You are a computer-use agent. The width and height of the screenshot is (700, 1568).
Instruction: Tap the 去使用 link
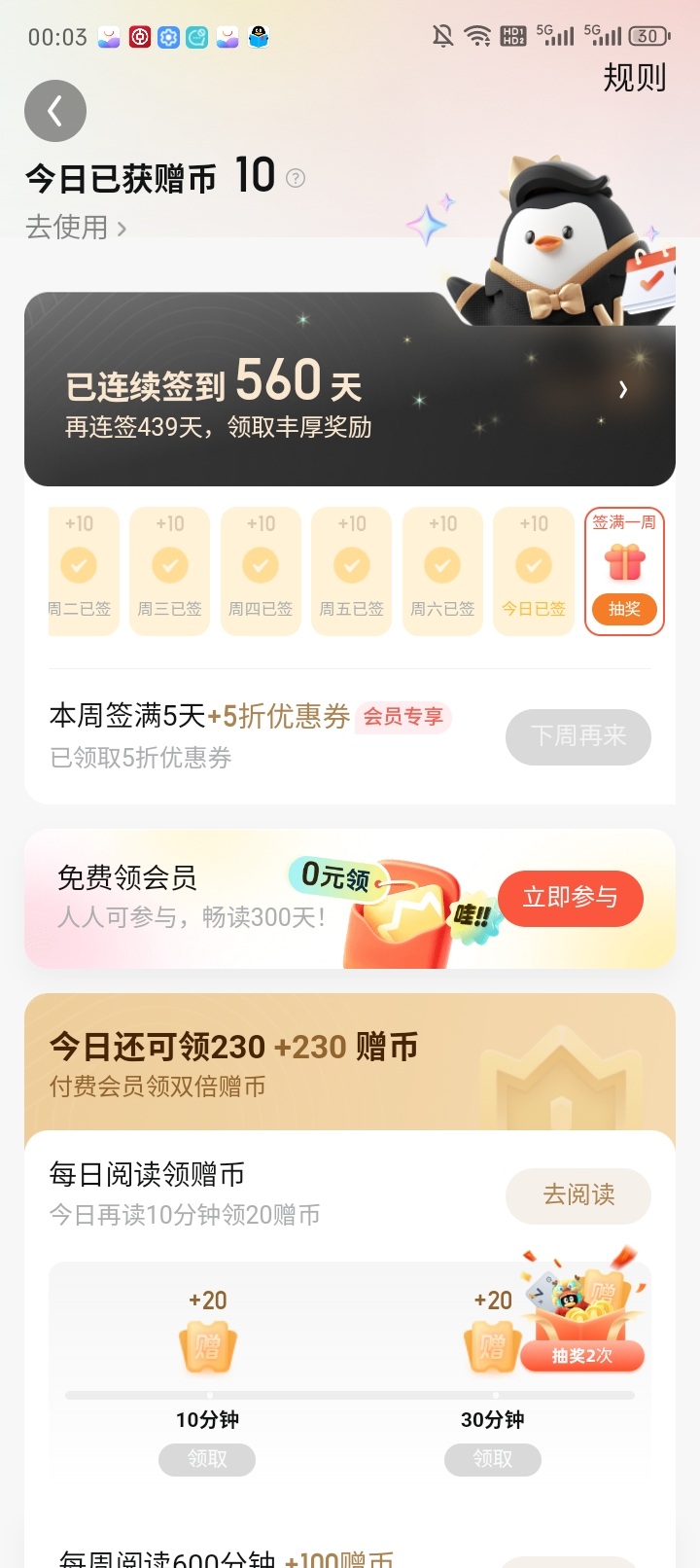pos(76,228)
